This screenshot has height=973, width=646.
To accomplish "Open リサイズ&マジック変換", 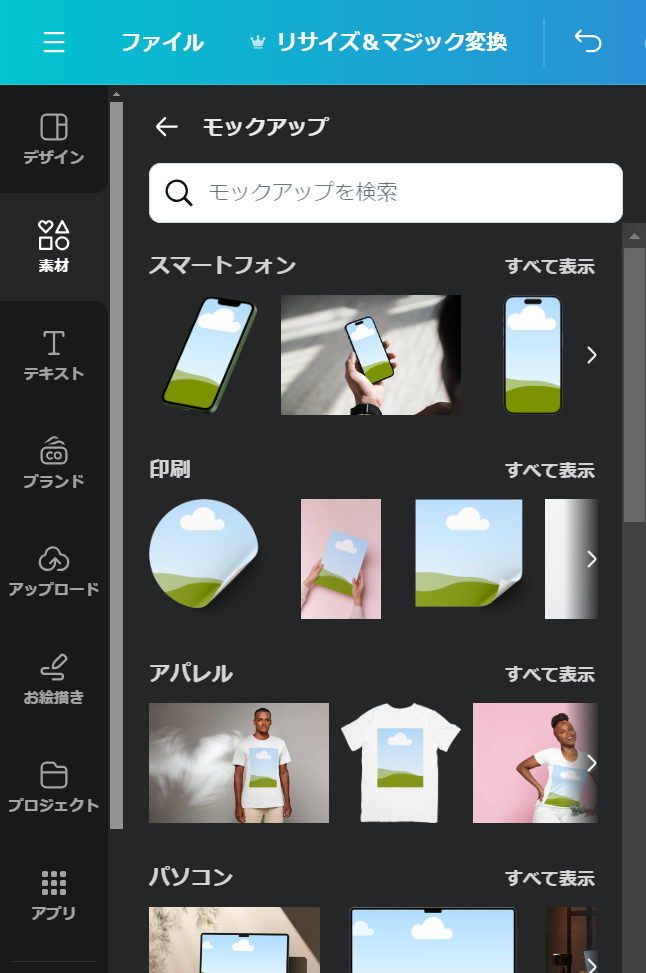I will [379, 42].
